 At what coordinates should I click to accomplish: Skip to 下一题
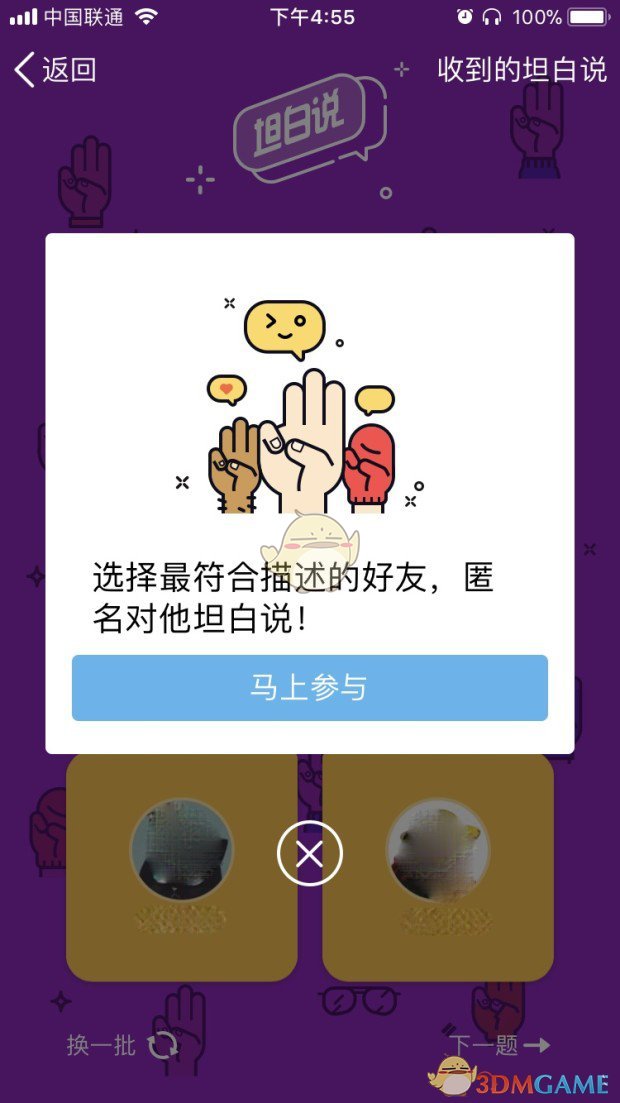[497, 1046]
